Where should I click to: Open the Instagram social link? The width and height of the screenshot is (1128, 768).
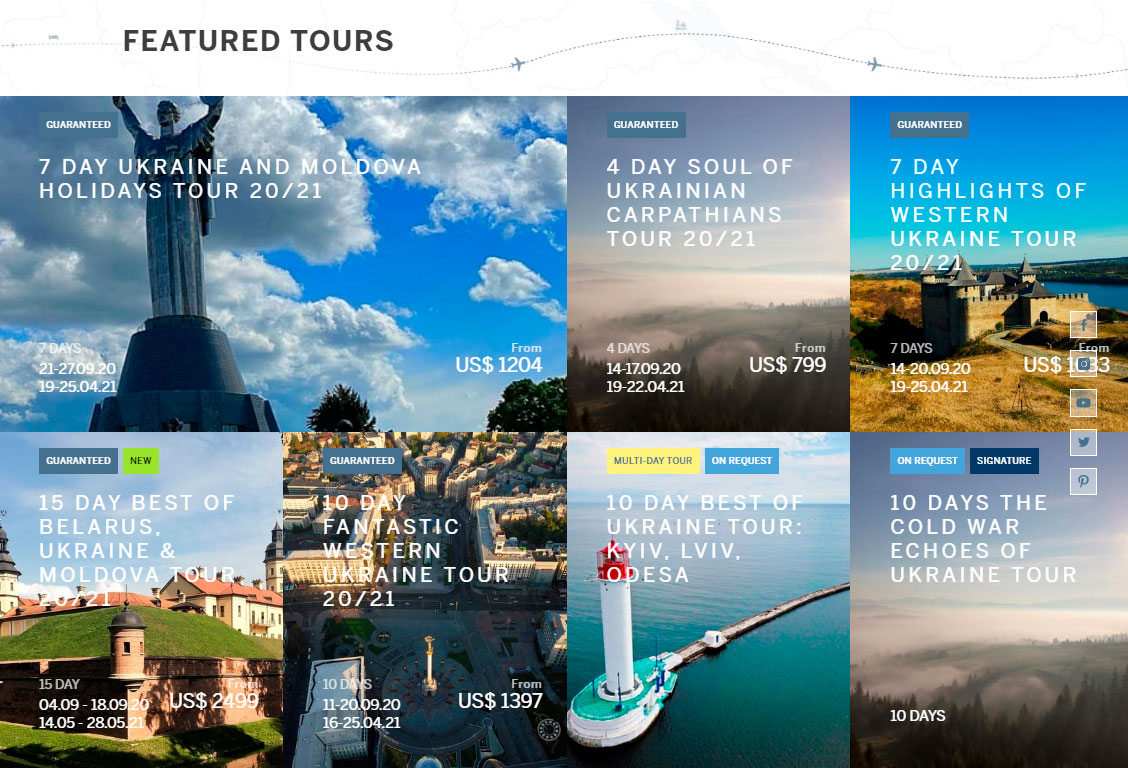[x=1083, y=364]
